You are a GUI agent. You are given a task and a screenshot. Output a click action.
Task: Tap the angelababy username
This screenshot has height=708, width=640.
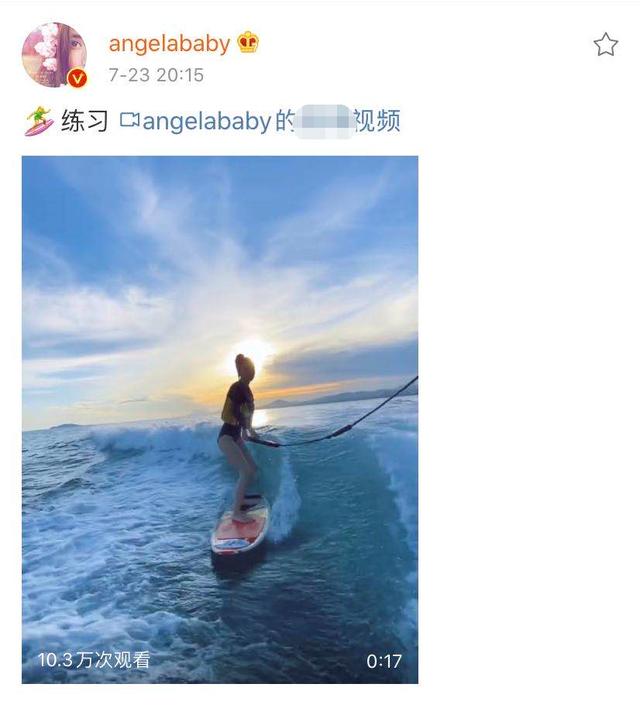tap(169, 44)
